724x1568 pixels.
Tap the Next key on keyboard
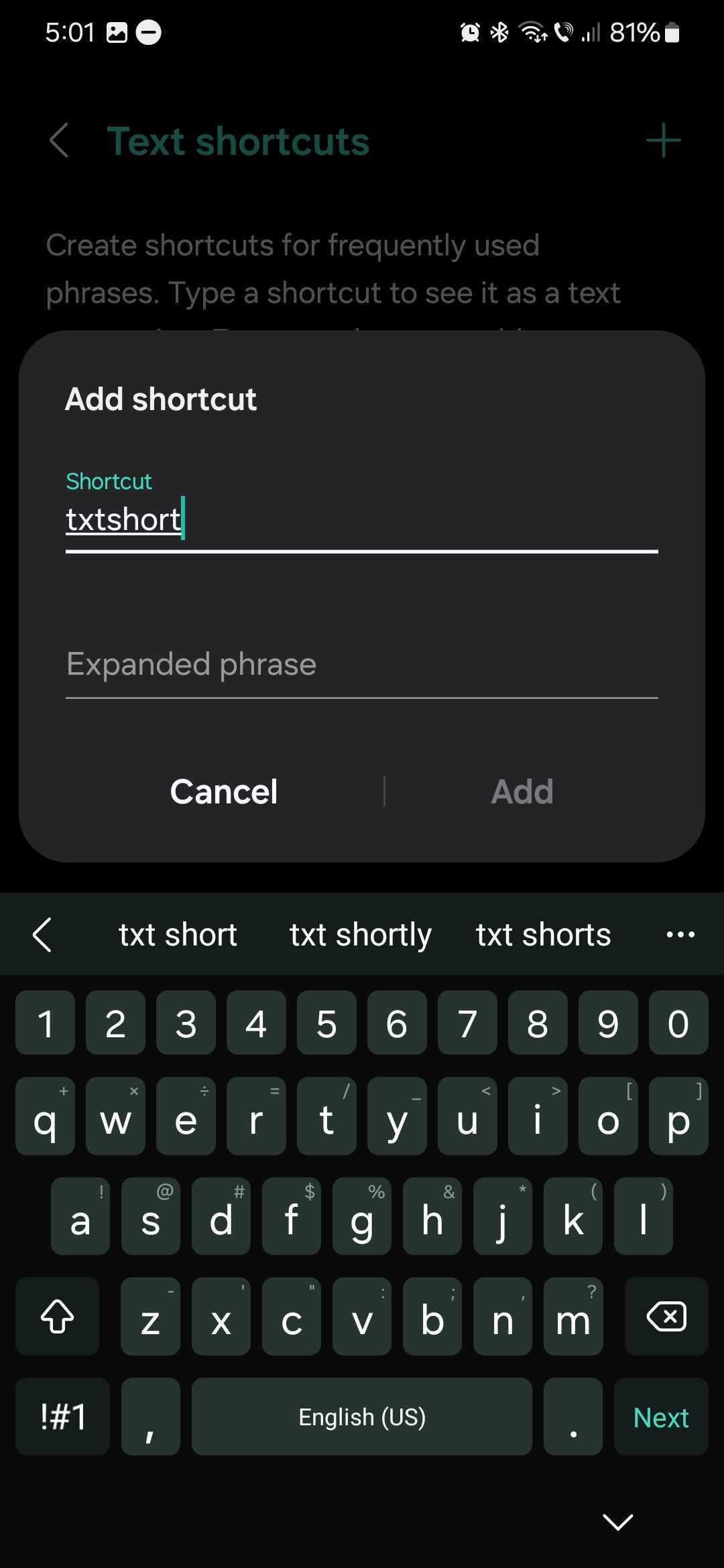661,1417
